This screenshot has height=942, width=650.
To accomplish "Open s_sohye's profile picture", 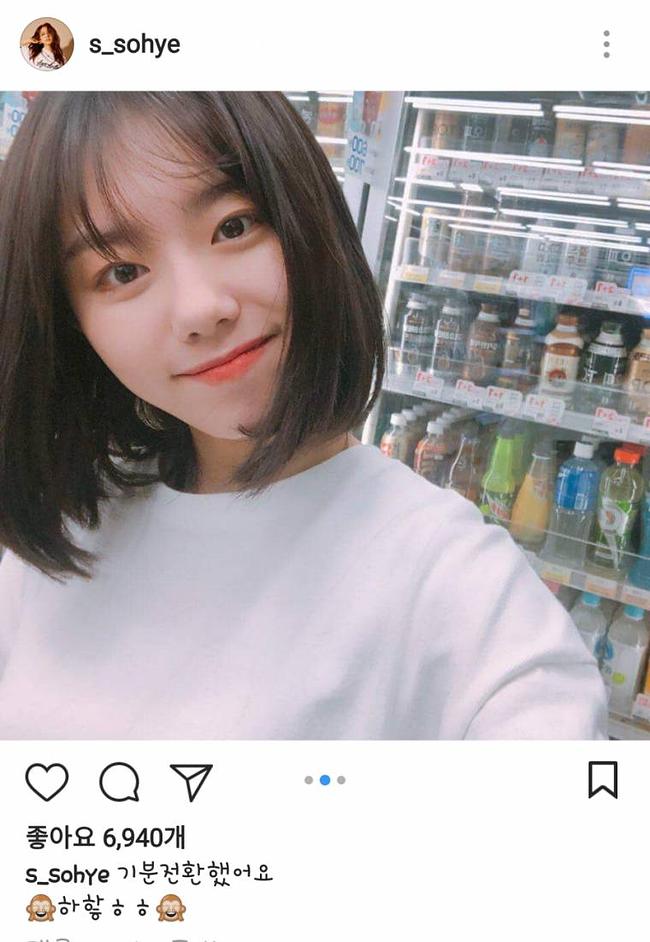I will [47, 44].
